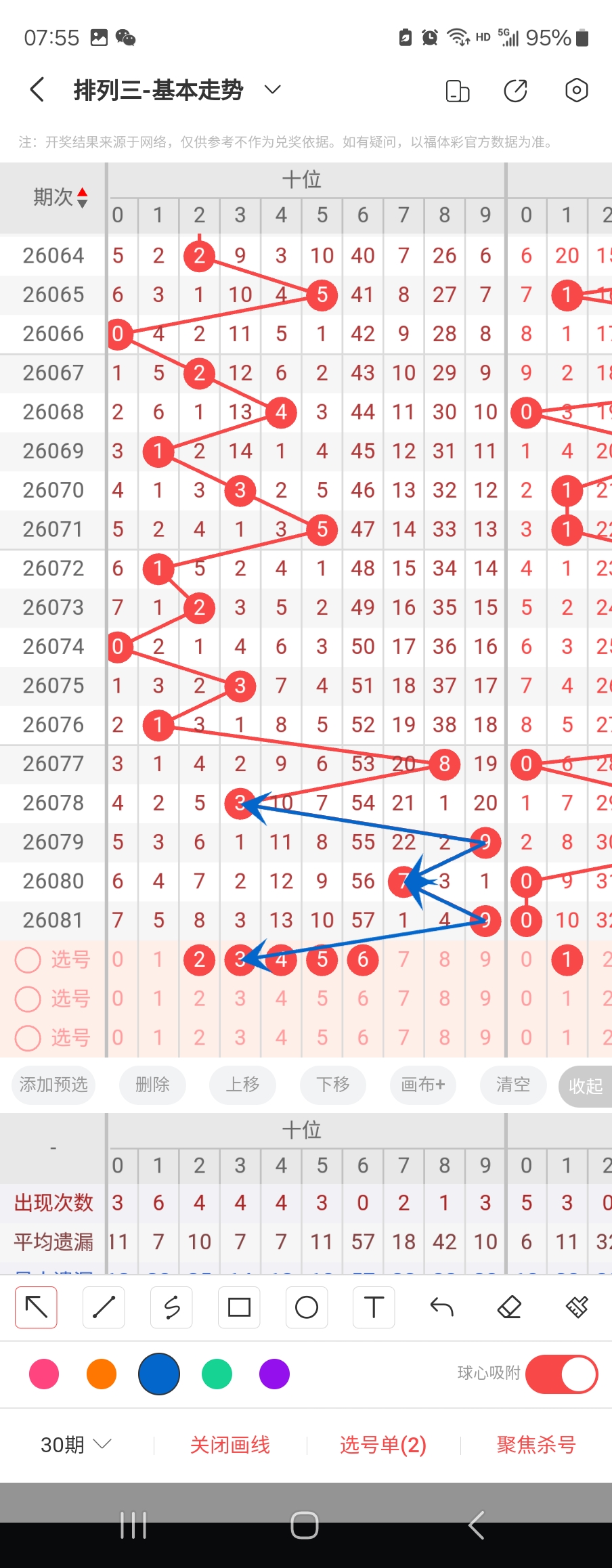612x1568 pixels.
Task: Choose the text tool
Action: coord(374,1307)
